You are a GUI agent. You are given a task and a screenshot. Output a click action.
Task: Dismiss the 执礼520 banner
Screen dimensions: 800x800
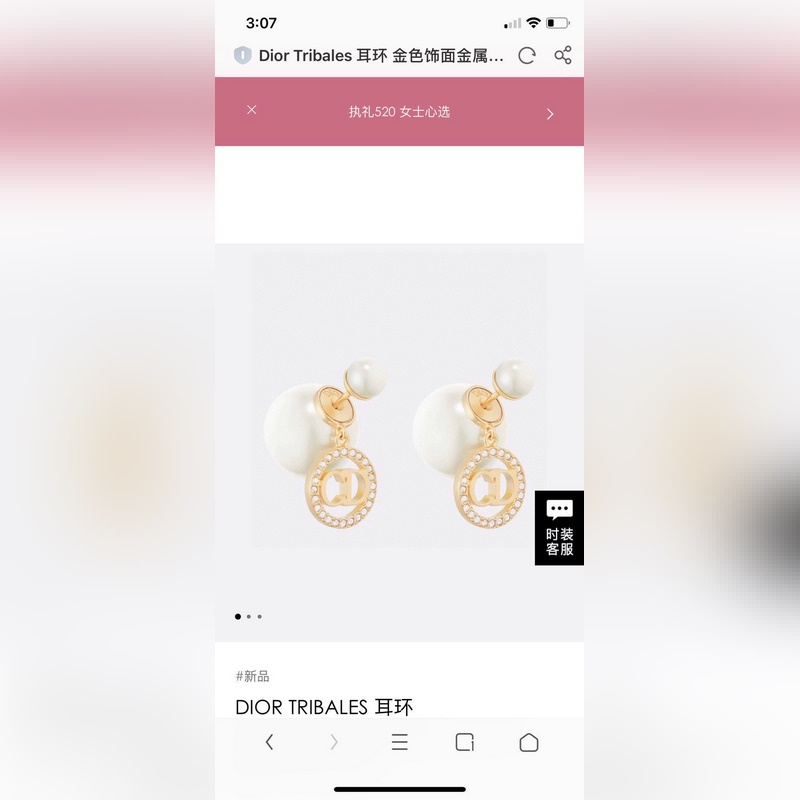coord(252,110)
